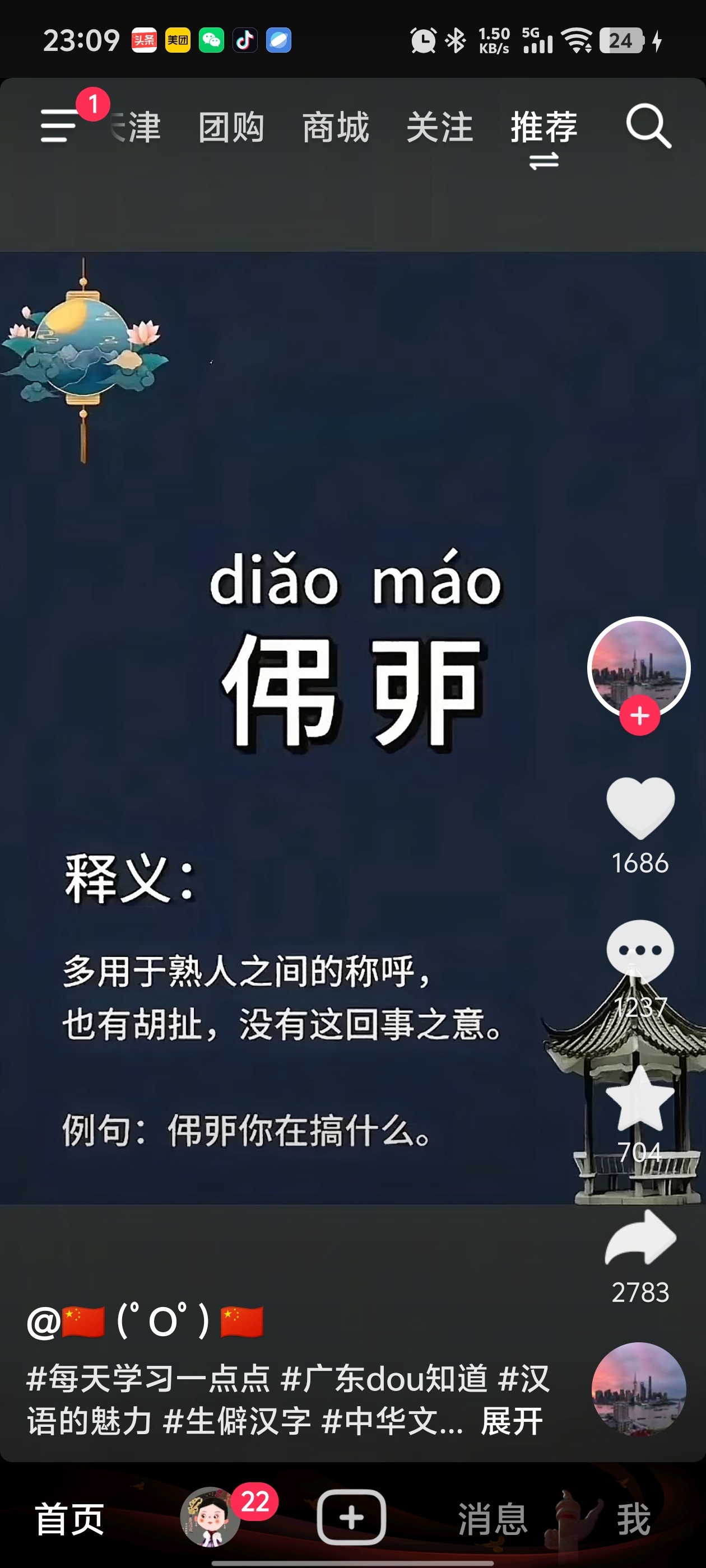This screenshot has height=1568, width=706.
Task: Open the video author's avatar profile
Action: [x=638, y=665]
